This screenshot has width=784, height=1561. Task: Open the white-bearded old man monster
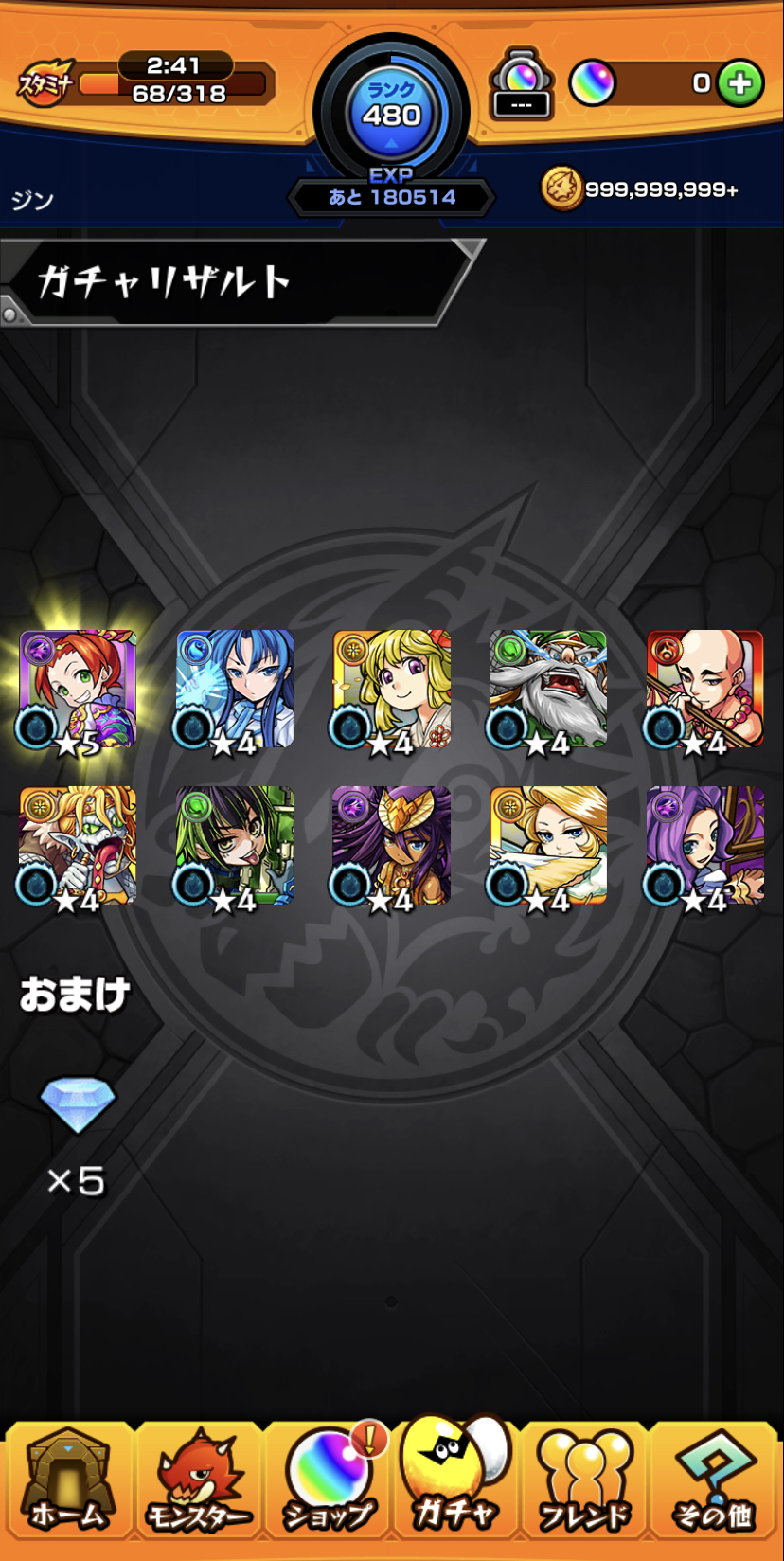tap(547, 690)
